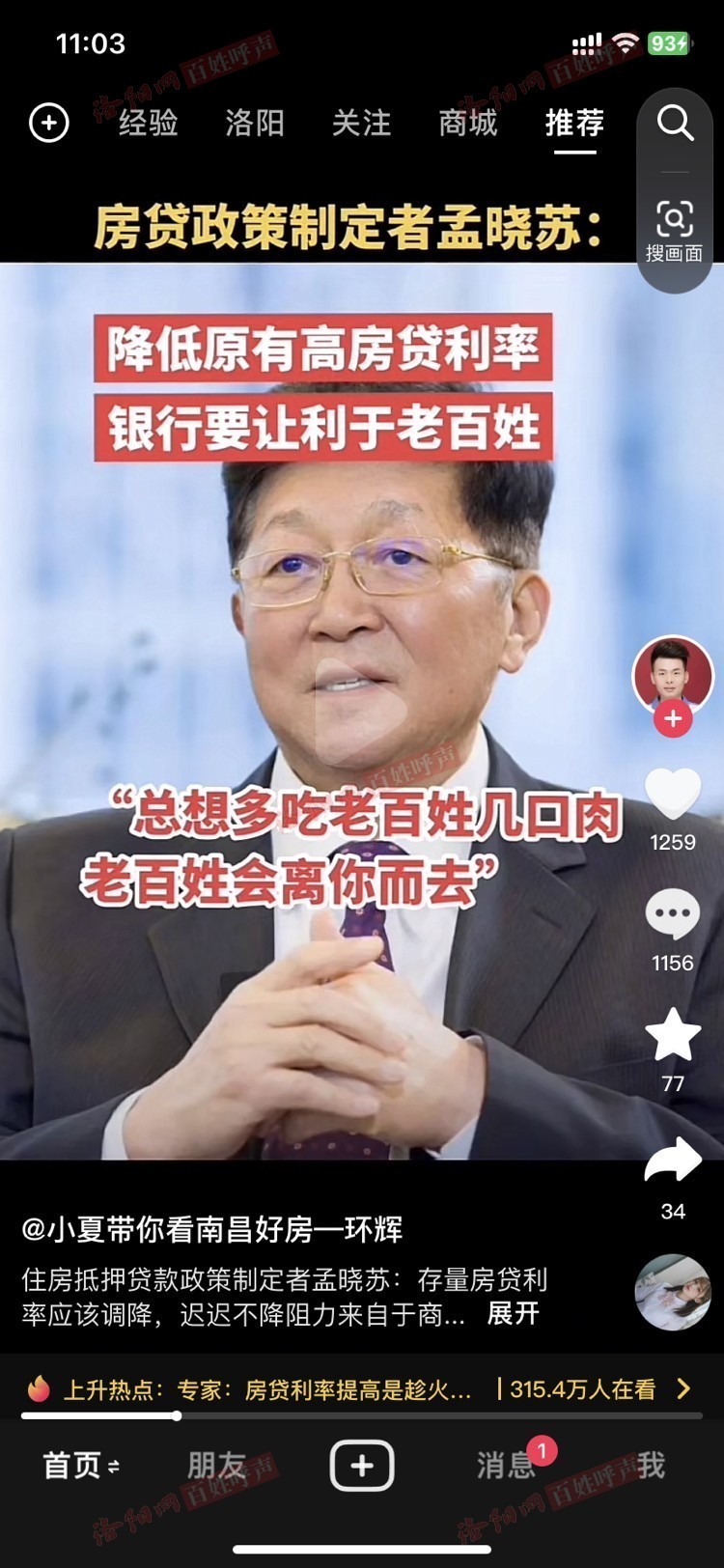Open the comments with 1156 replies

pos(673,915)
